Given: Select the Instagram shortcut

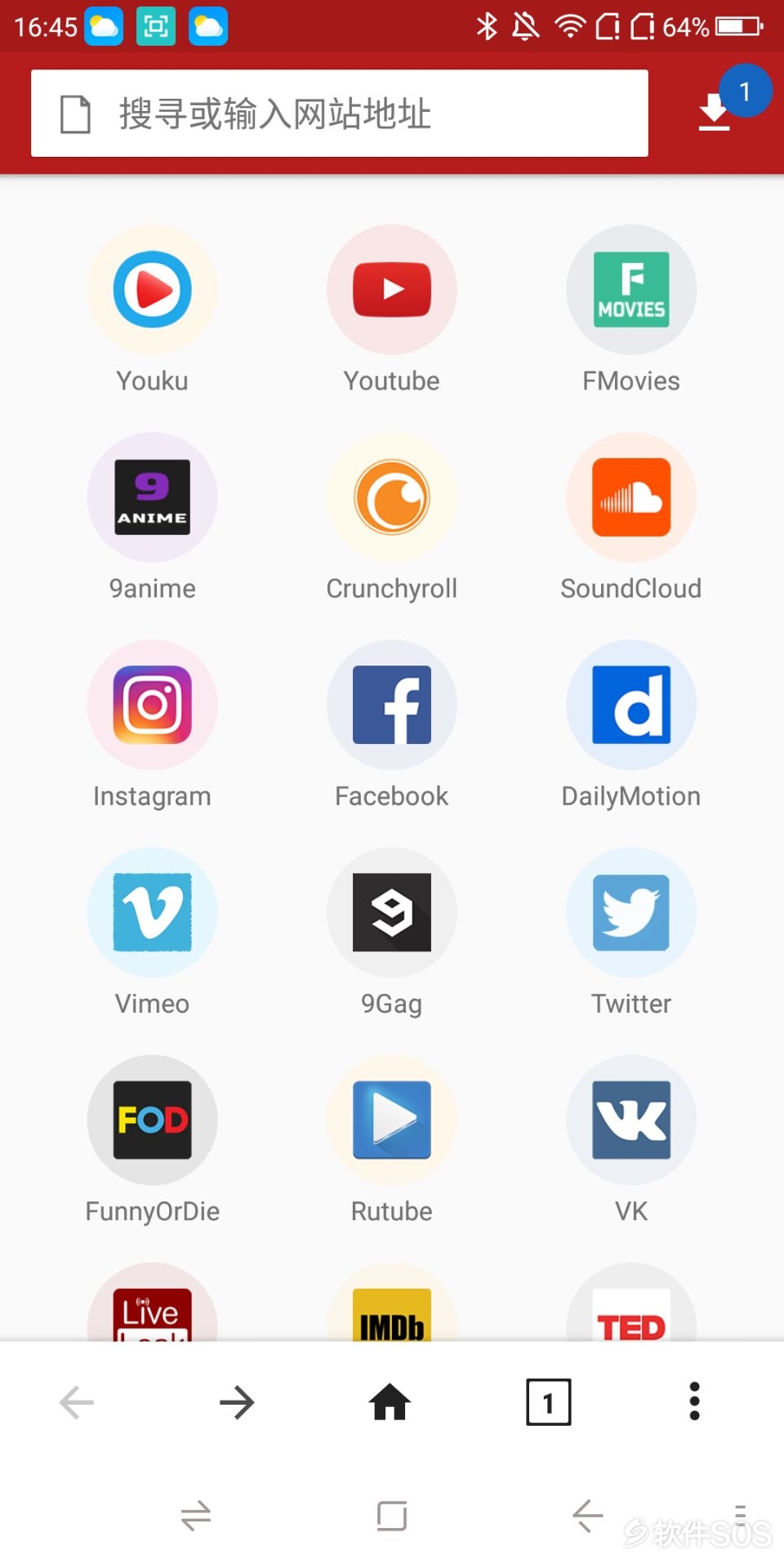Looking at the screenshot, I should (x=153, y=705).
